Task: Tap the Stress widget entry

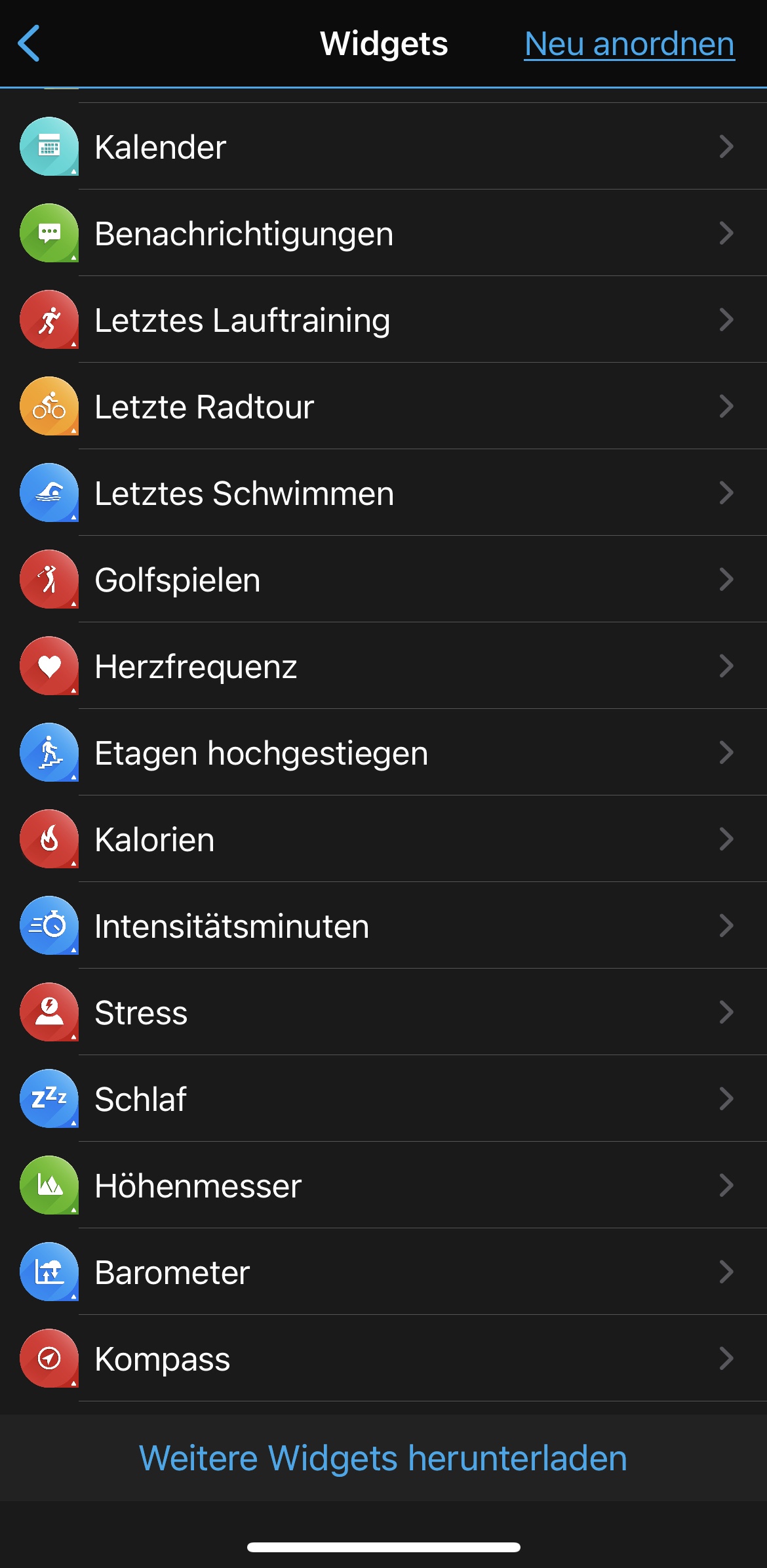Action: coord(383,1013)
